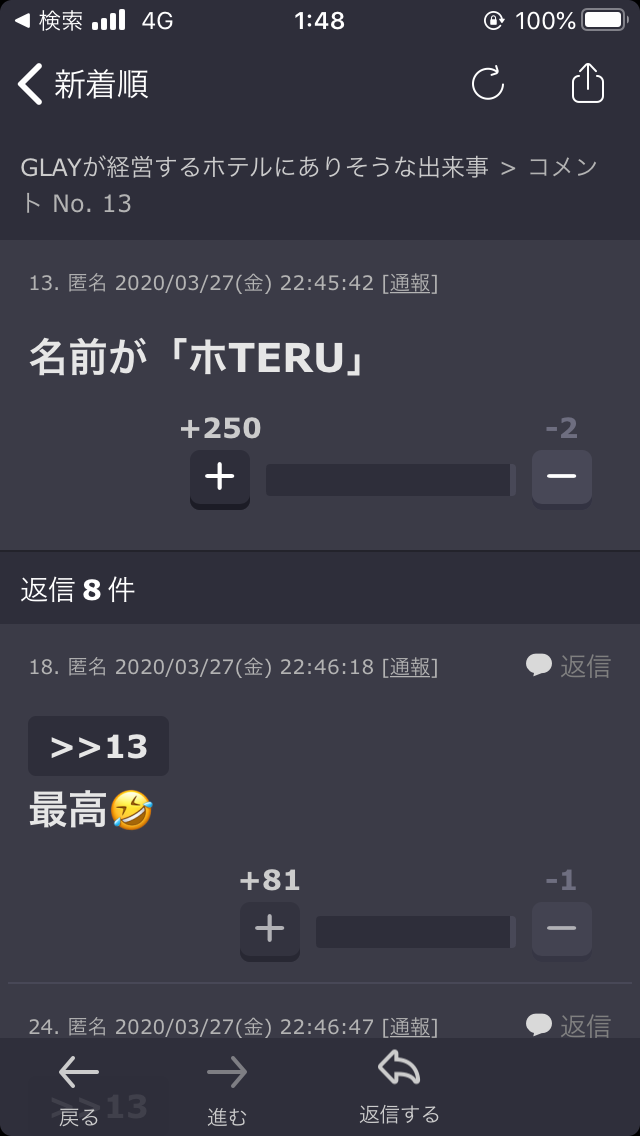Return to previous app via 検索
640x1136 pixels.
50,20
